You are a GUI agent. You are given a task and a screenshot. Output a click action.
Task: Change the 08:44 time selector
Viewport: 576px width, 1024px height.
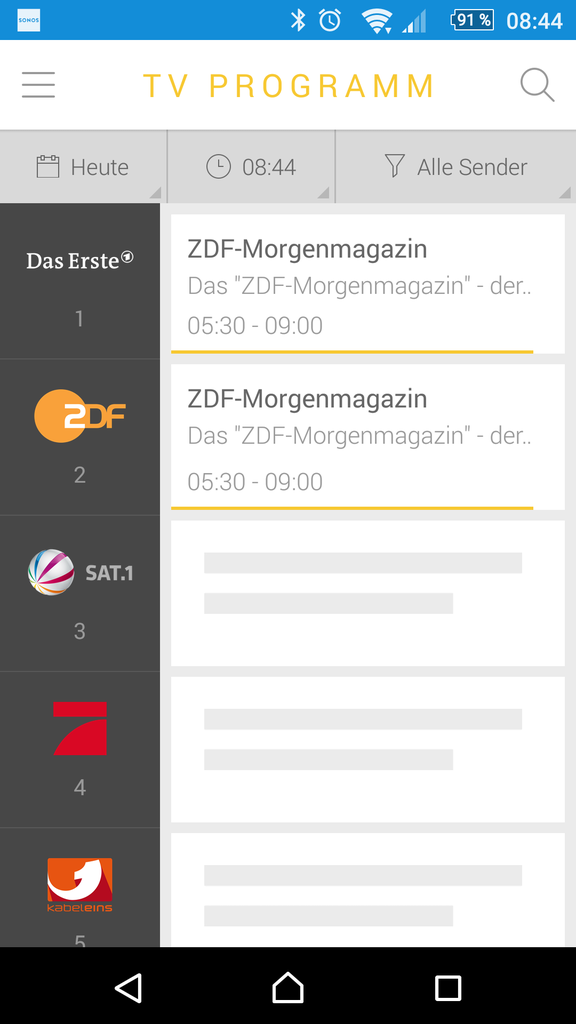(x=251, y=167)
